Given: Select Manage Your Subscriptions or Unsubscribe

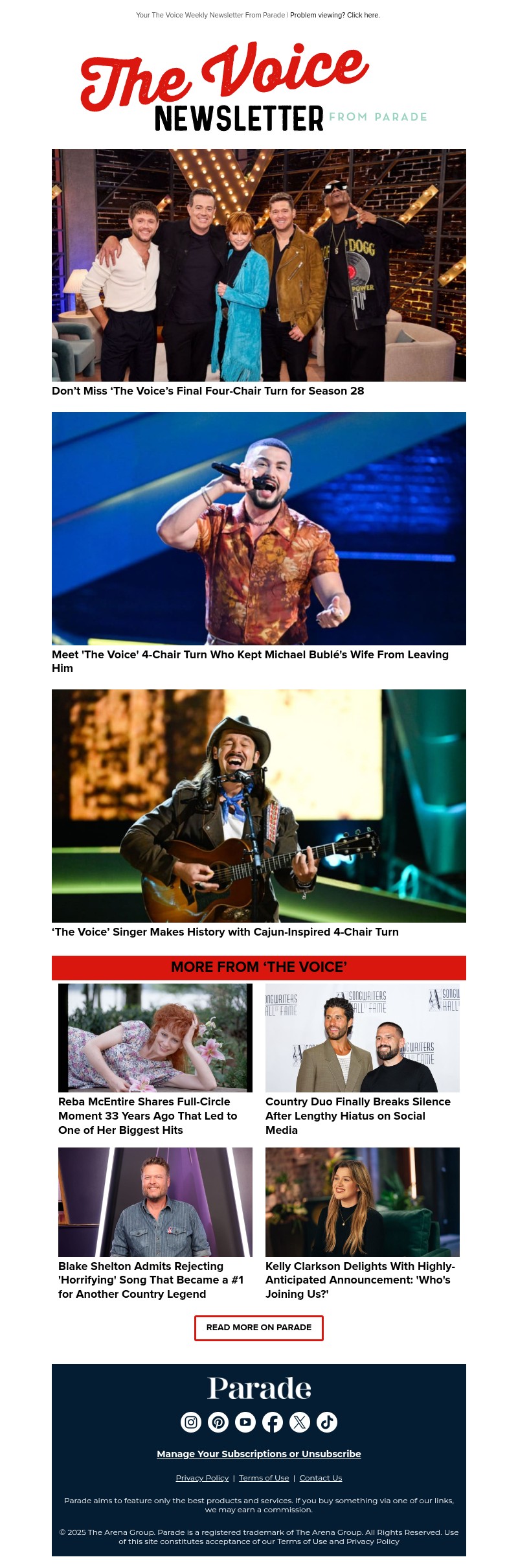Looking at the screenshot, I should click(x=259, y=1454).
